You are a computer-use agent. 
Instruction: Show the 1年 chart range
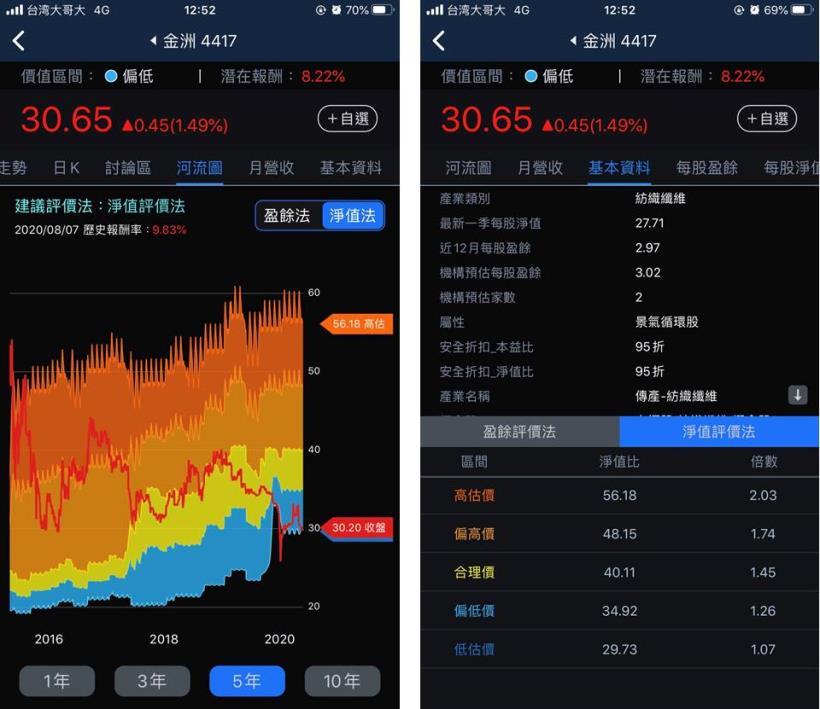click(x=57, y=681)
